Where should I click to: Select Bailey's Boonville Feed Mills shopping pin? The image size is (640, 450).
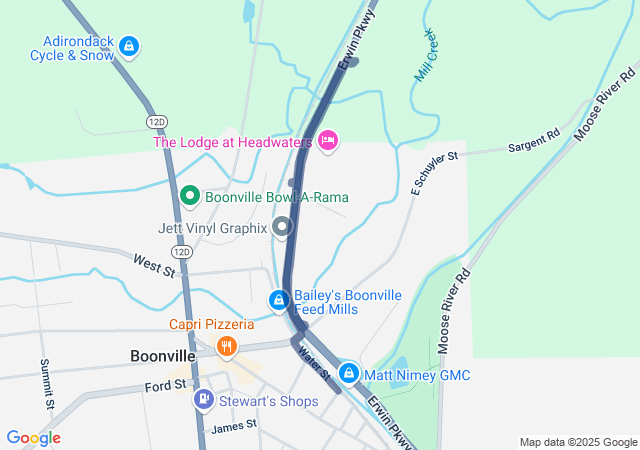pyautogui.click(x=279, y=299)
